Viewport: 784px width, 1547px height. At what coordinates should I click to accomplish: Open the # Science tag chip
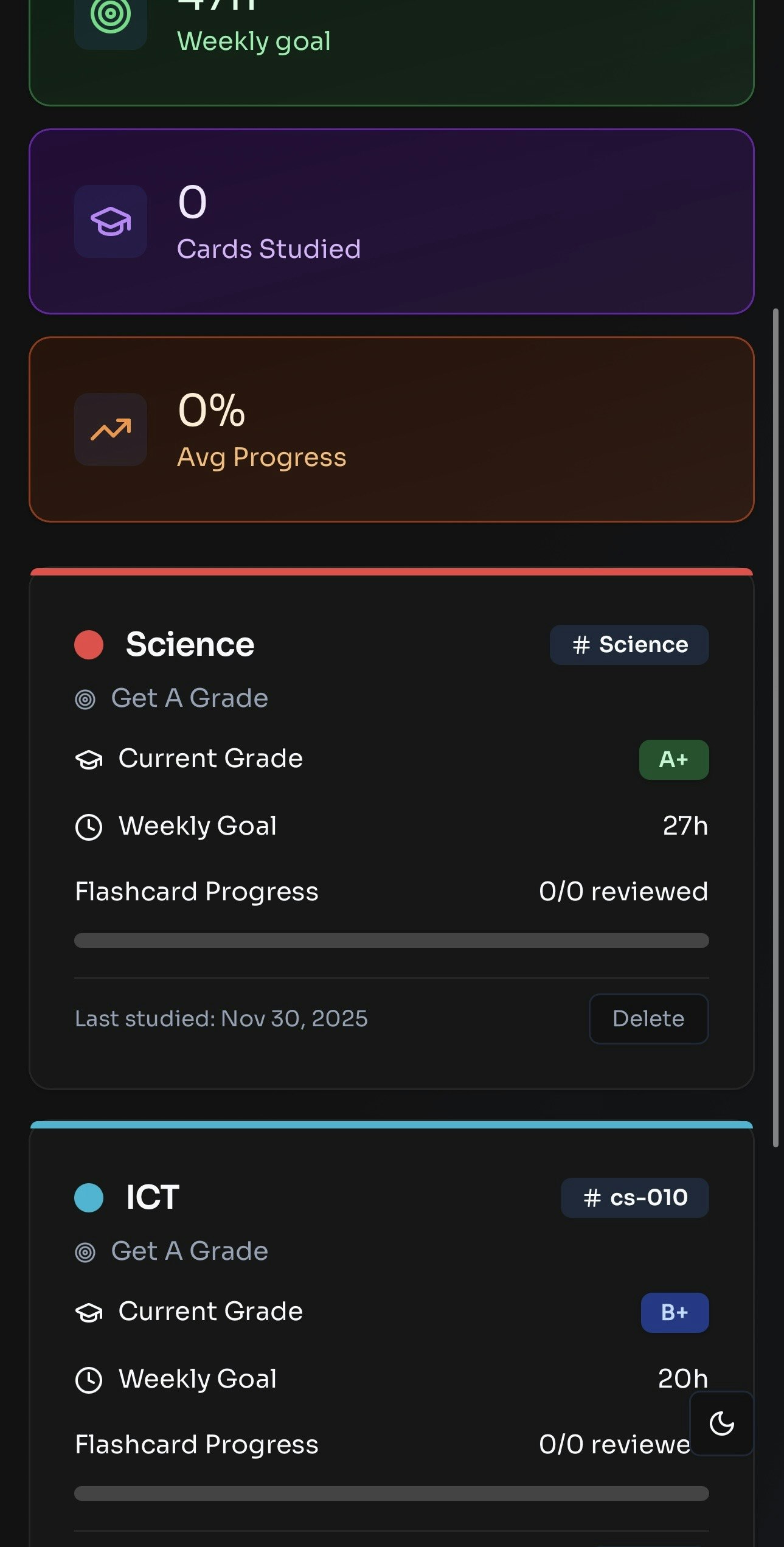tap(629, 644)
